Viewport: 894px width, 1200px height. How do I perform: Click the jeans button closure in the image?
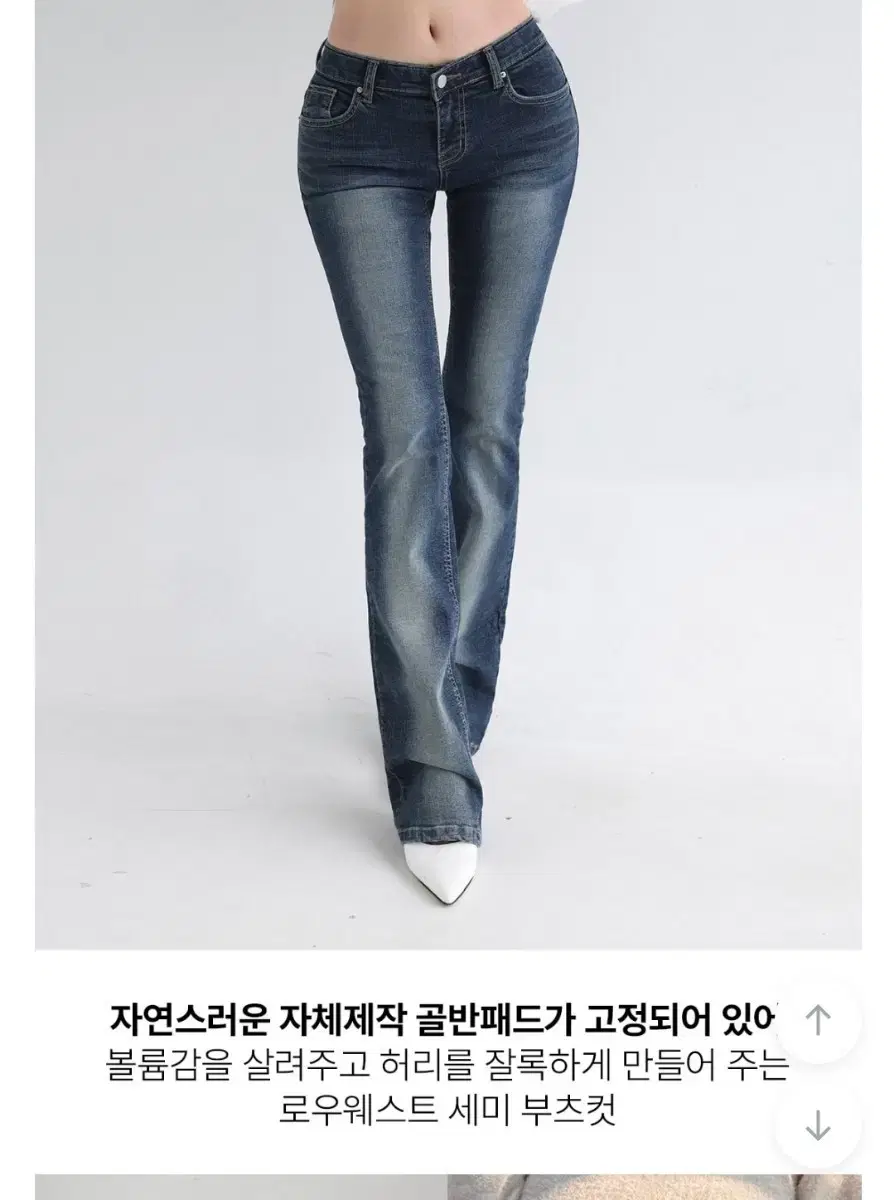pyautogui.click(x=444, y=78)
